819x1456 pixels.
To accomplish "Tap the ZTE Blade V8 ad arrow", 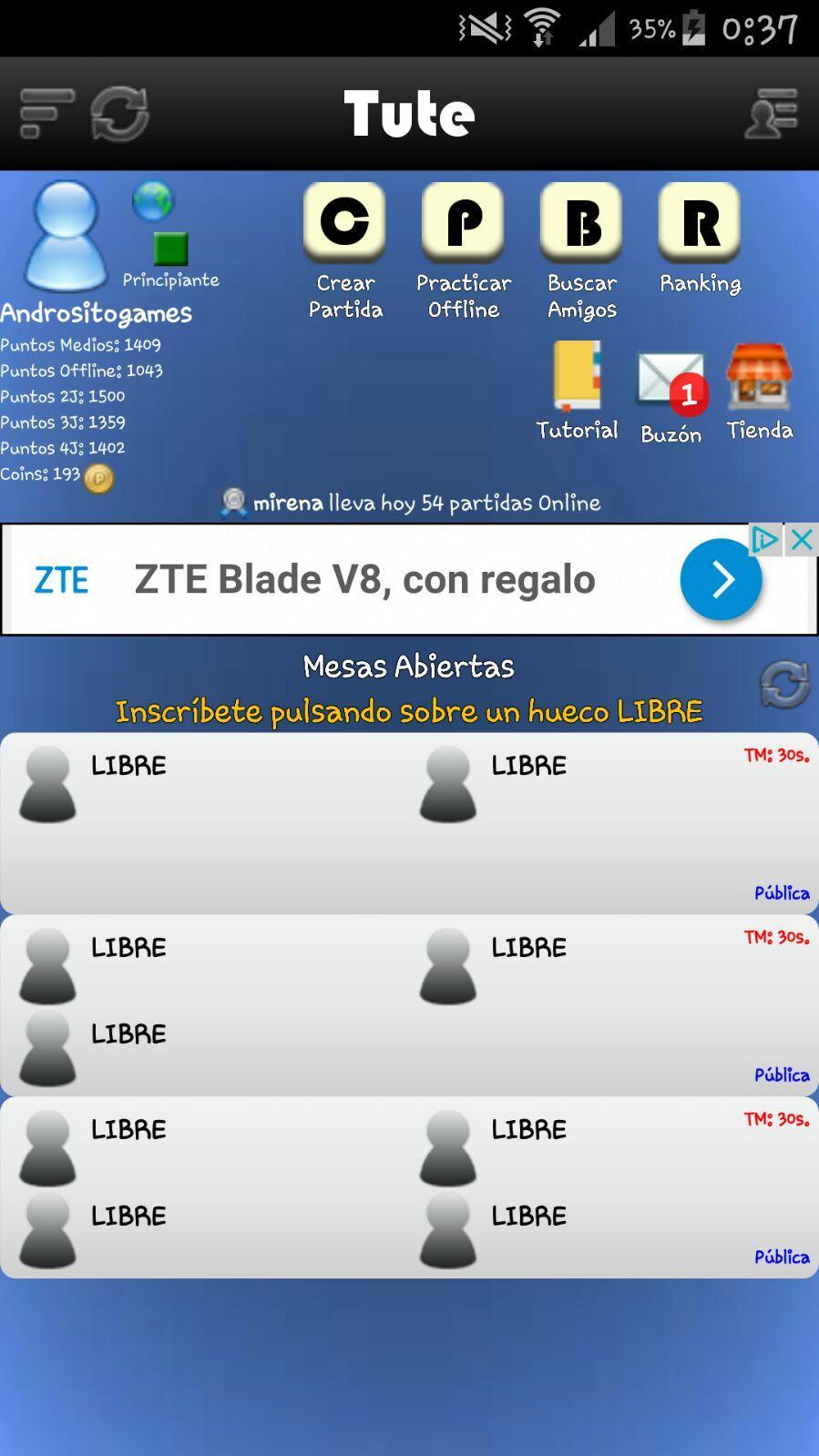I will point(721,579).
